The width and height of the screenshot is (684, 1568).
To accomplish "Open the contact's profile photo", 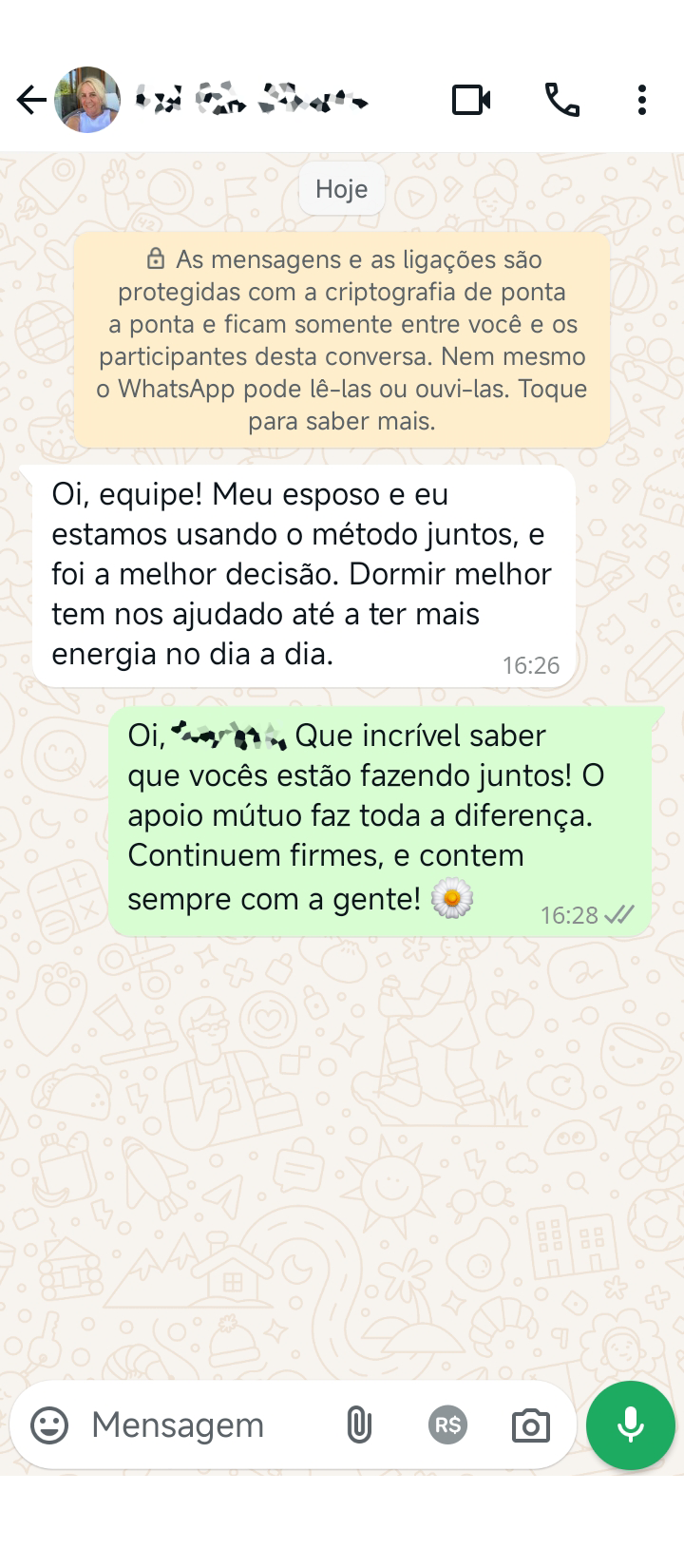I will [87, 100].
